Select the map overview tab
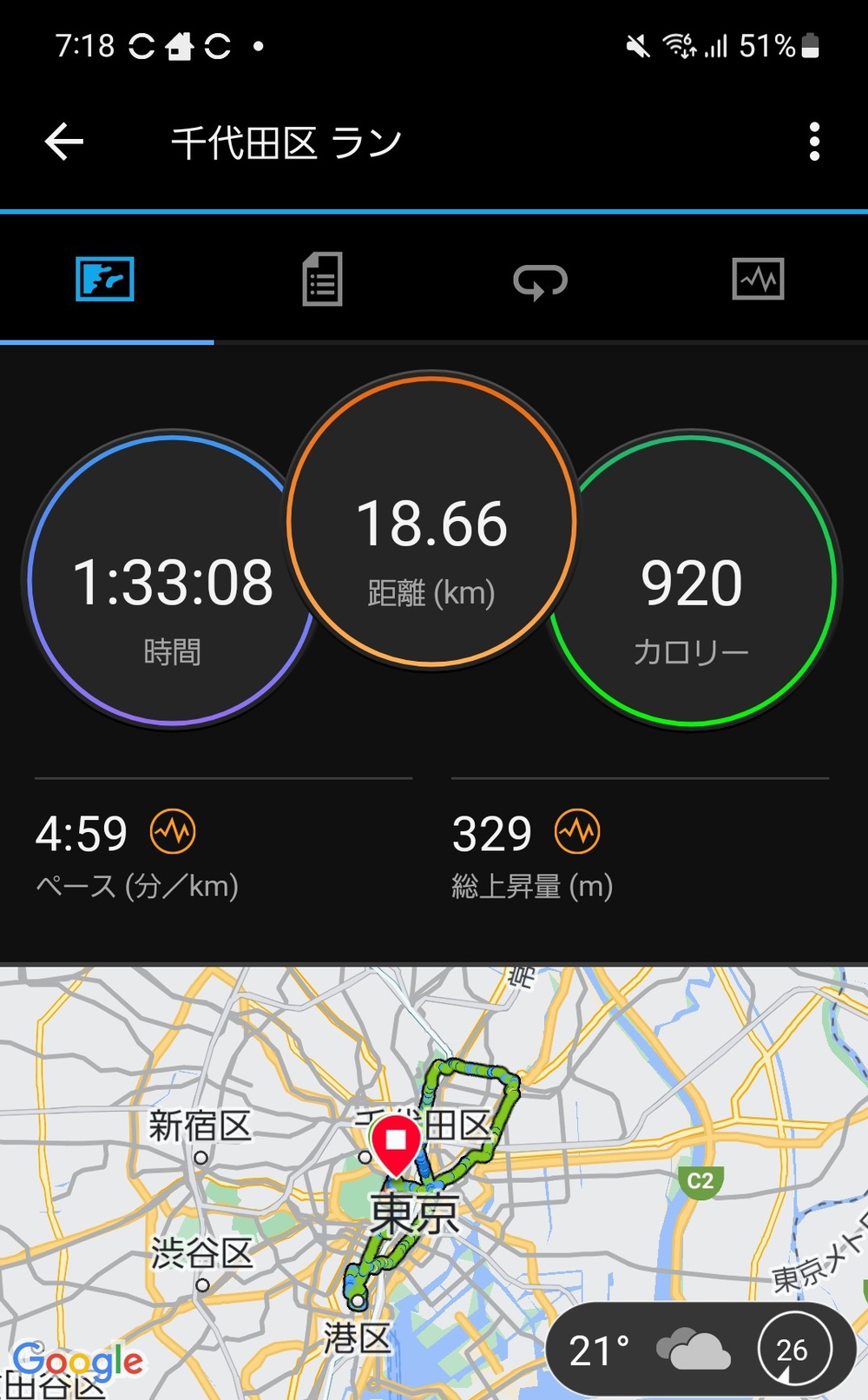 [105, 280]
